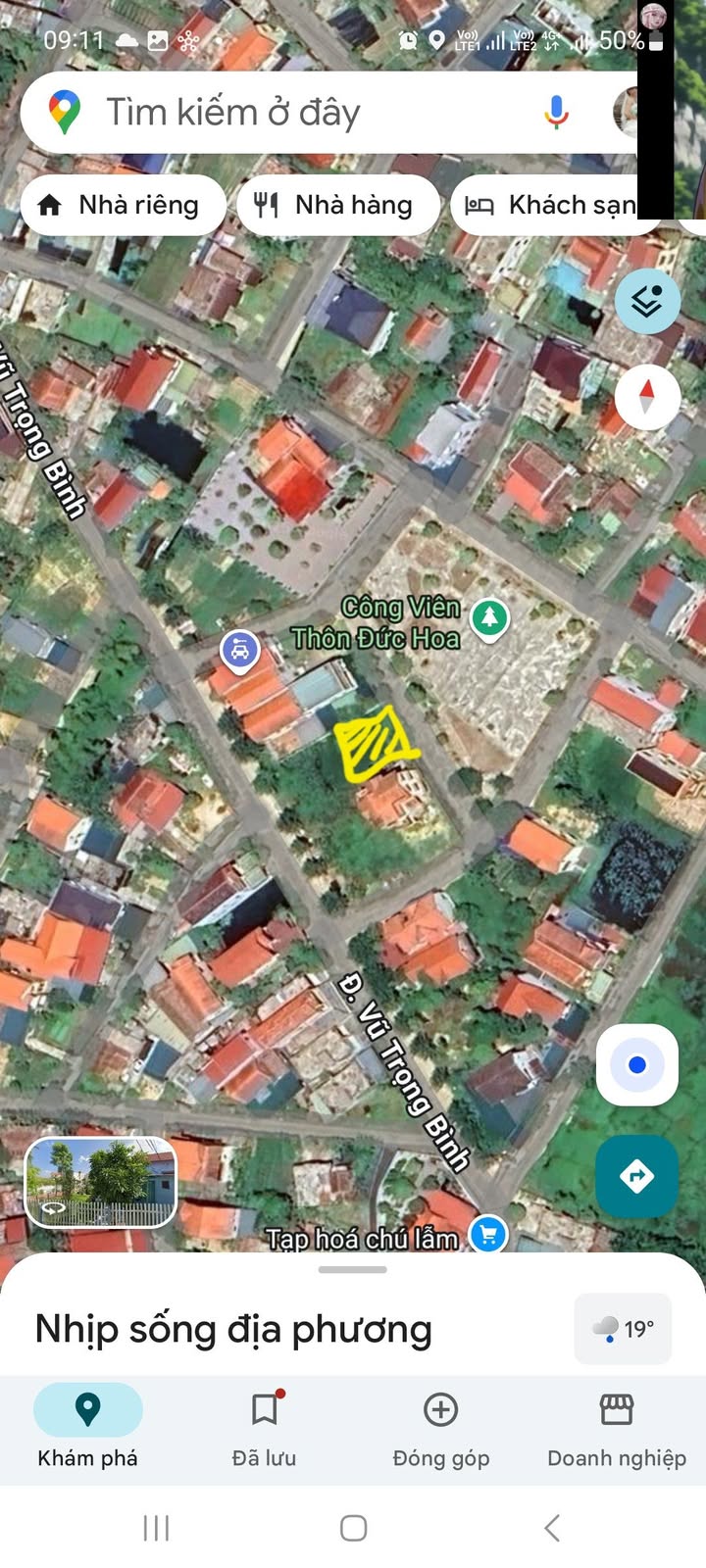
Task: Start voice search with the microphone
Action: point(556,113)
